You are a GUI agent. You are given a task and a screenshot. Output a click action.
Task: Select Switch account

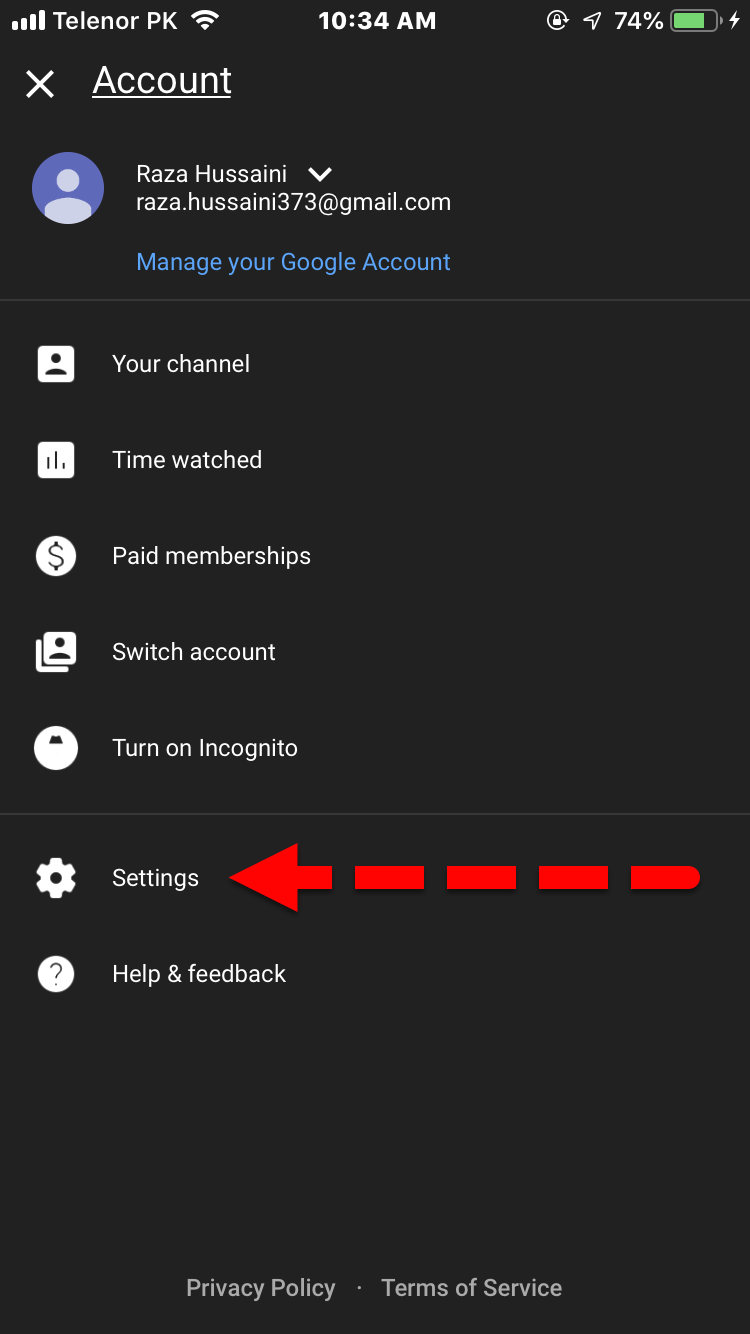(x=194, y=652)
